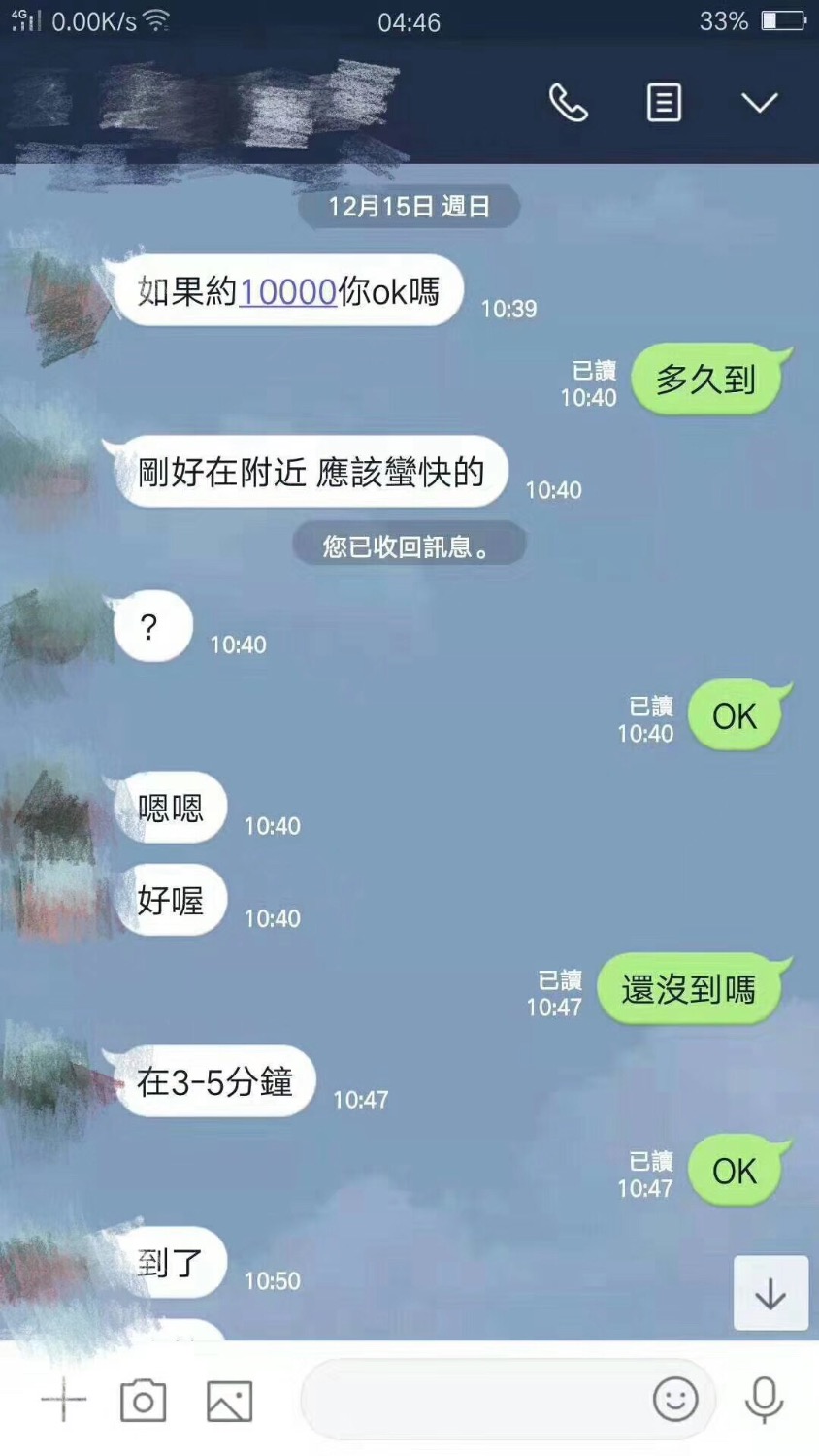Open the plus attachment menu
Image resolution: width=819 pixels, height=1456 pixels.
click(x=64, y=1401)
